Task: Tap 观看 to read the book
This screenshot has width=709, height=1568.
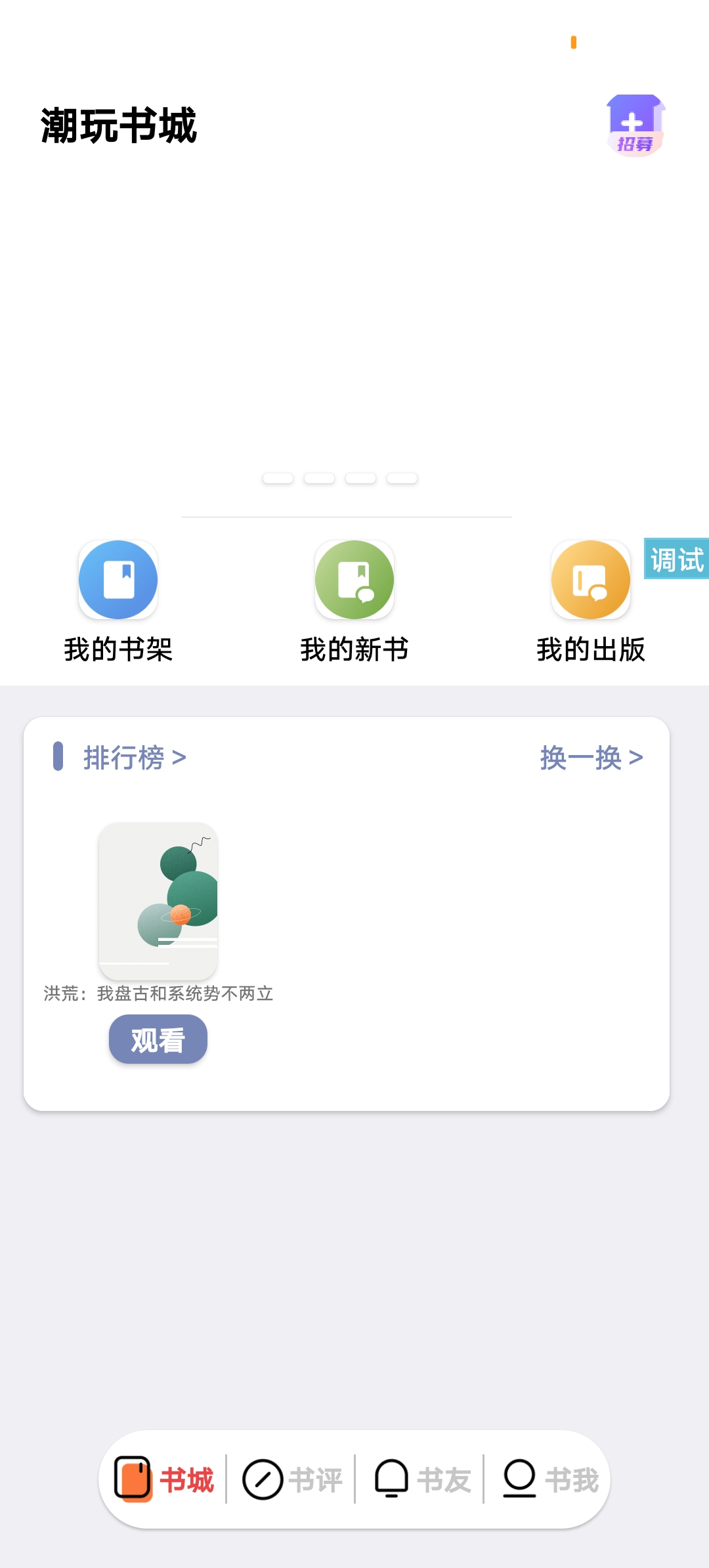Action: click(x=158, y=1039)
